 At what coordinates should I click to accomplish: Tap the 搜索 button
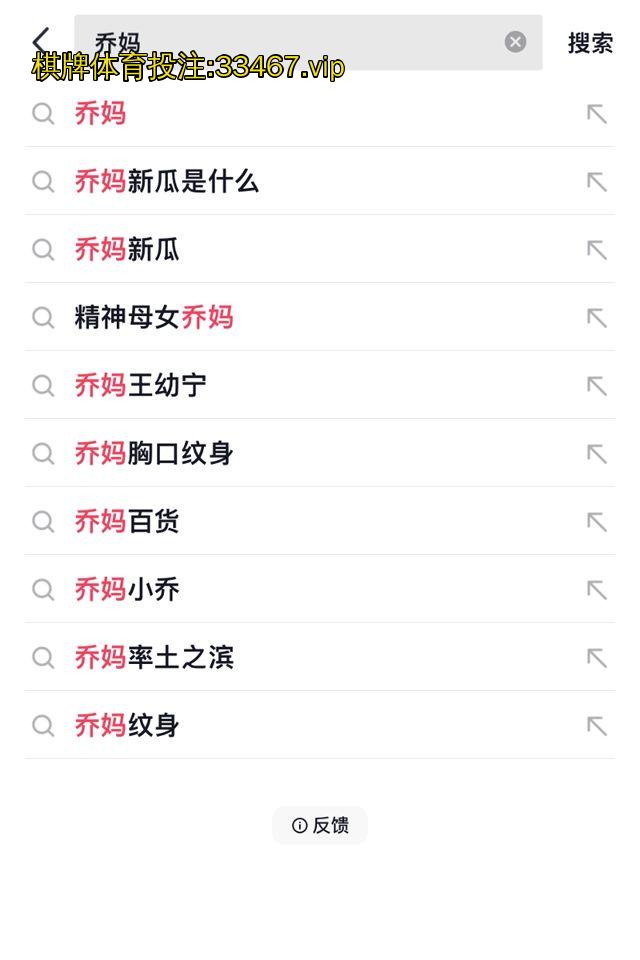pyautogui.click(x=590, y=43)
